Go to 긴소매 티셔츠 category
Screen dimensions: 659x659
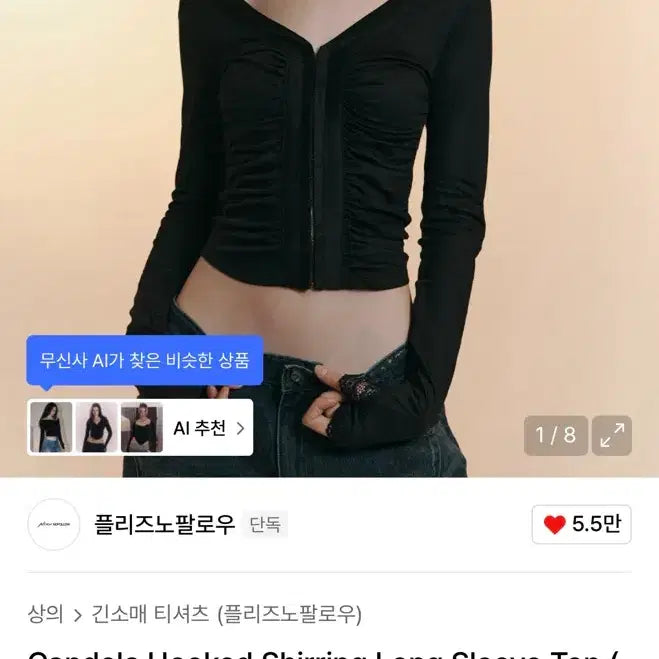(x=152, y=613)
